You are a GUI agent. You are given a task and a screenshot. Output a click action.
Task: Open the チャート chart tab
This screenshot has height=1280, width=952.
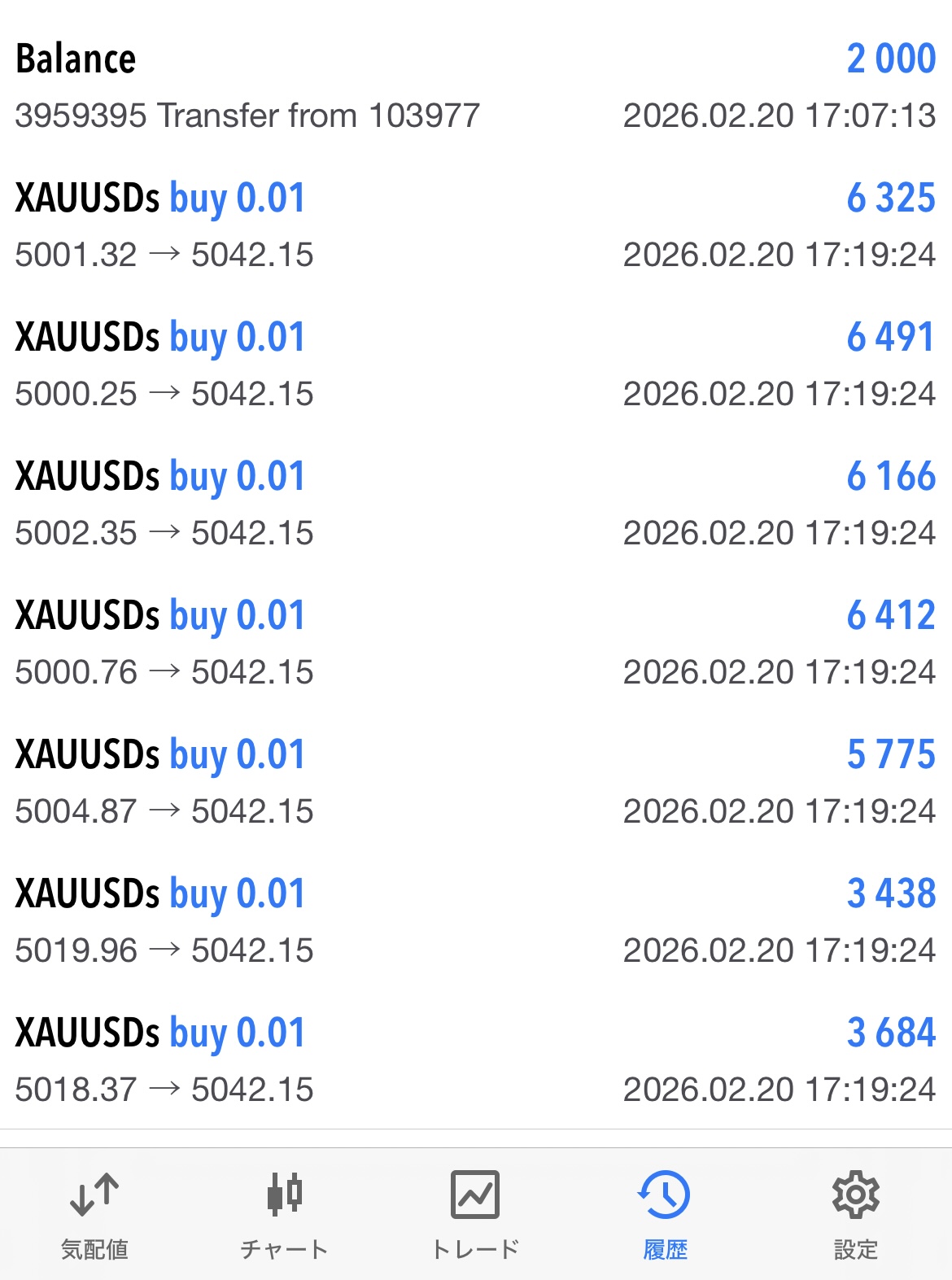click(x=284, y=1214)
